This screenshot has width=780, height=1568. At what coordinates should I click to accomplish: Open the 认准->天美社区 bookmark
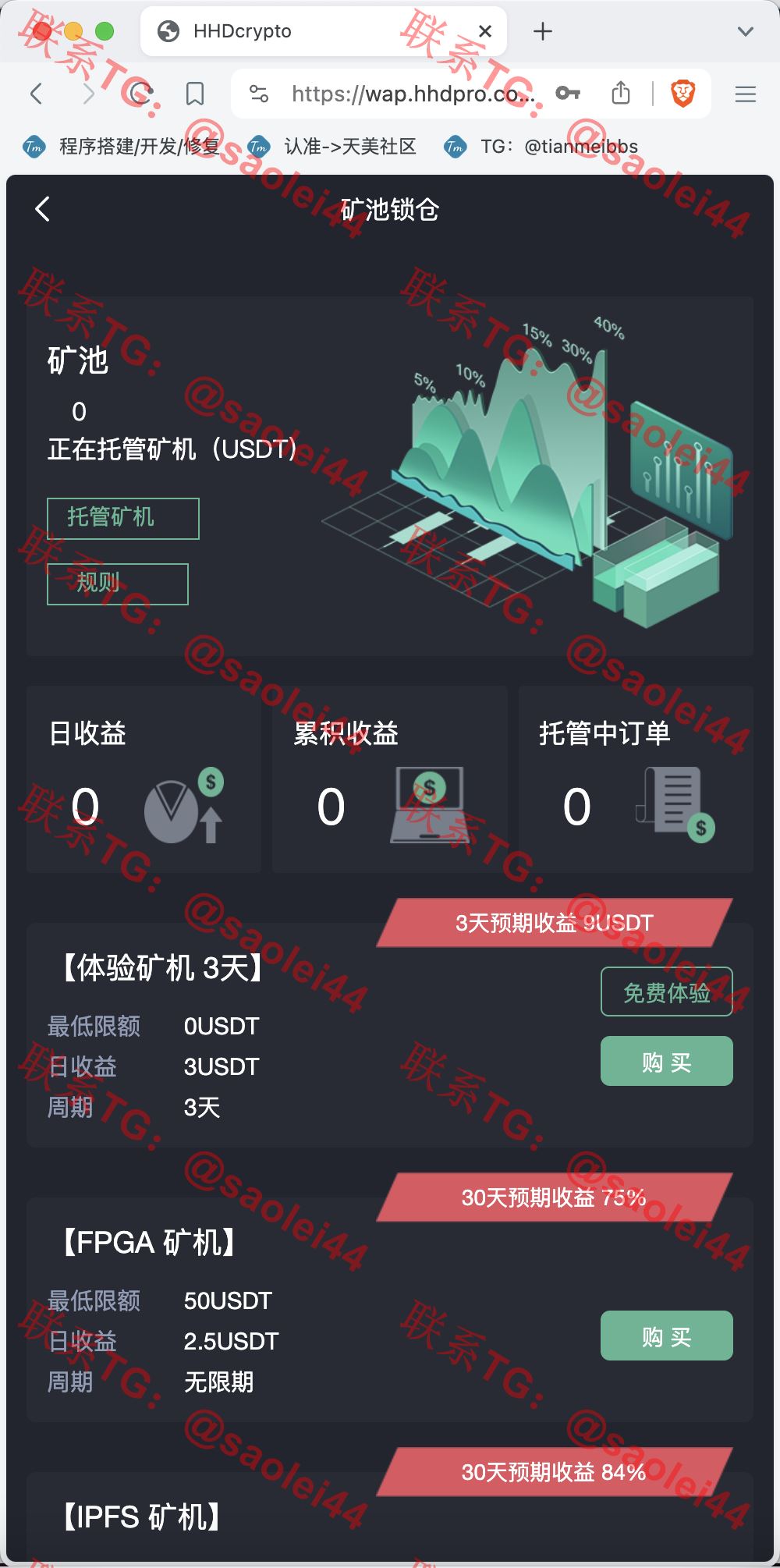point(332,147)
